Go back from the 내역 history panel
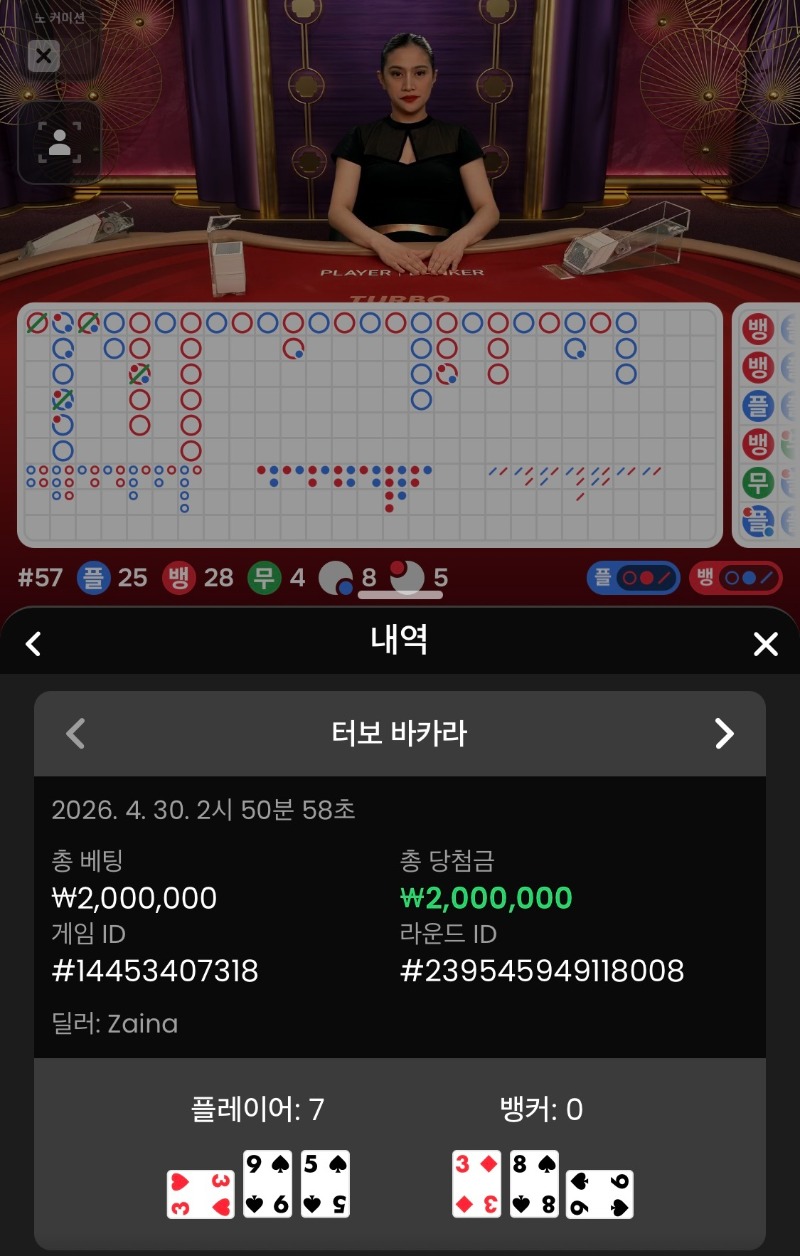The width and height of the screenshot is (800, 1256). (x=33, y=643)
